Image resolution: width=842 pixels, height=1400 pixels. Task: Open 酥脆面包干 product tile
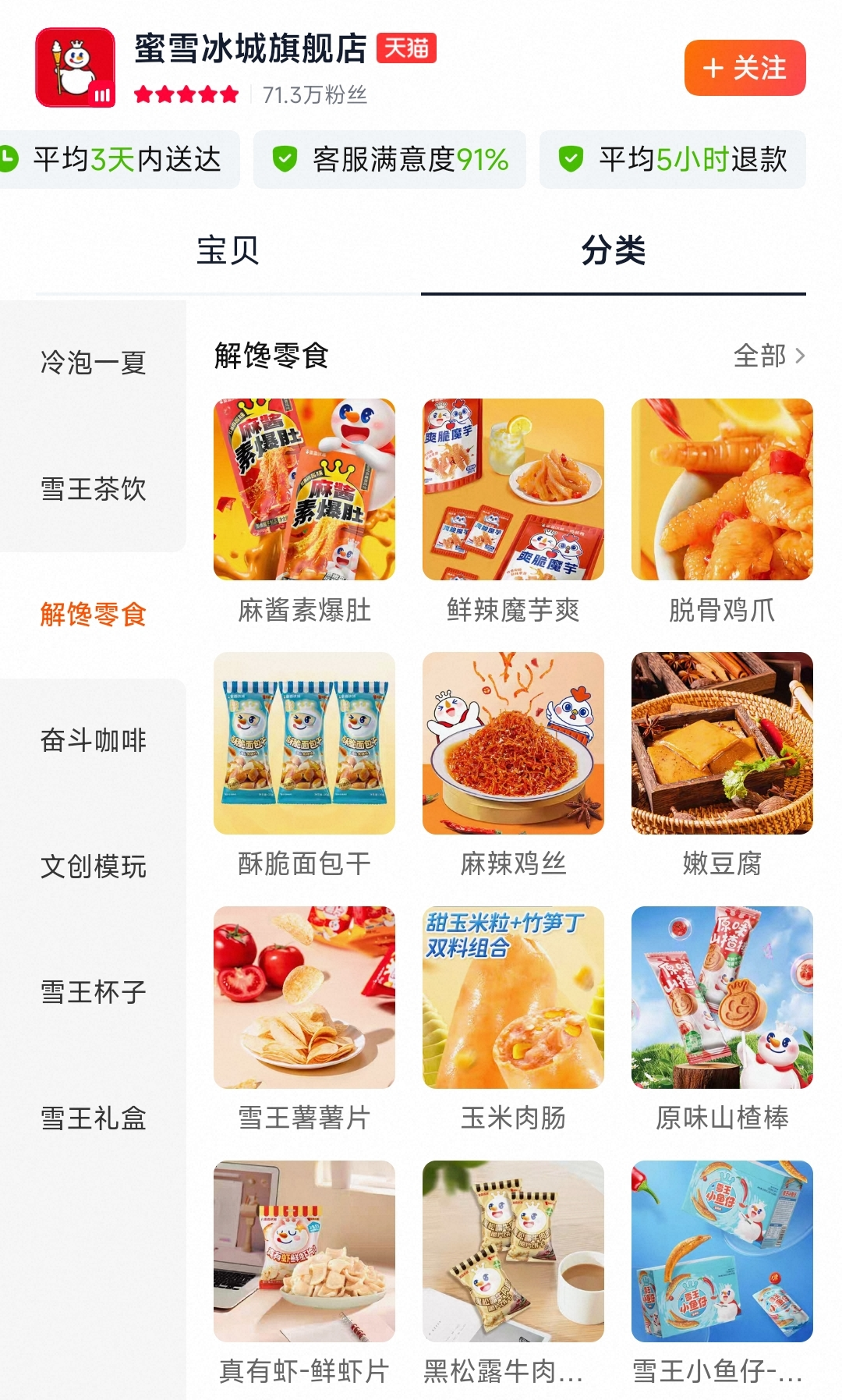(x=304, y=766)
